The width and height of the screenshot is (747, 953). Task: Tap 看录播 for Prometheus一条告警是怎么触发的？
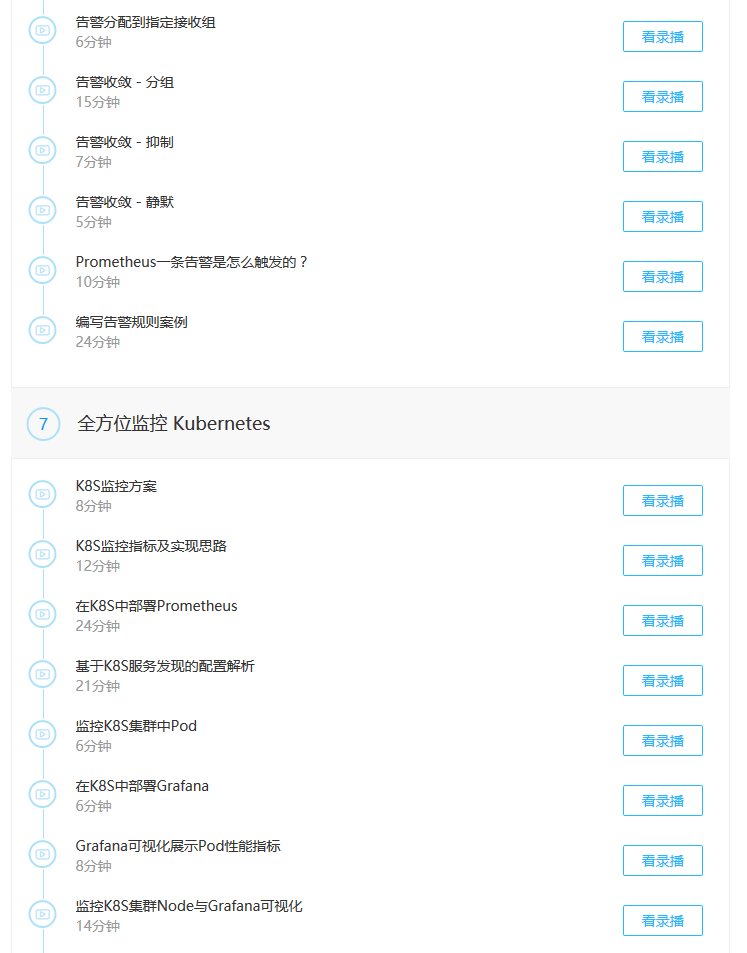[x=662, y=277]
